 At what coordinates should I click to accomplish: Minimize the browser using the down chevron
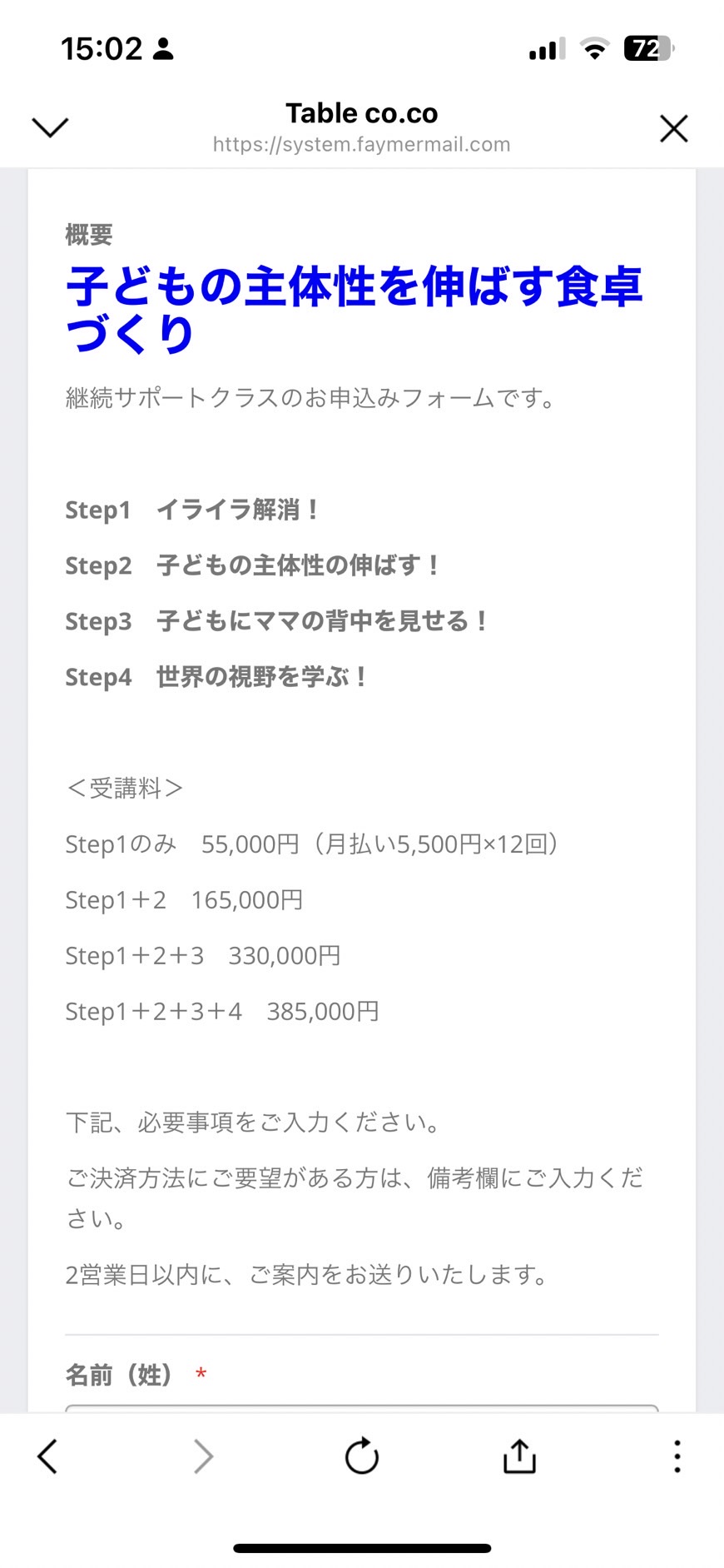[x=50, y=127]
